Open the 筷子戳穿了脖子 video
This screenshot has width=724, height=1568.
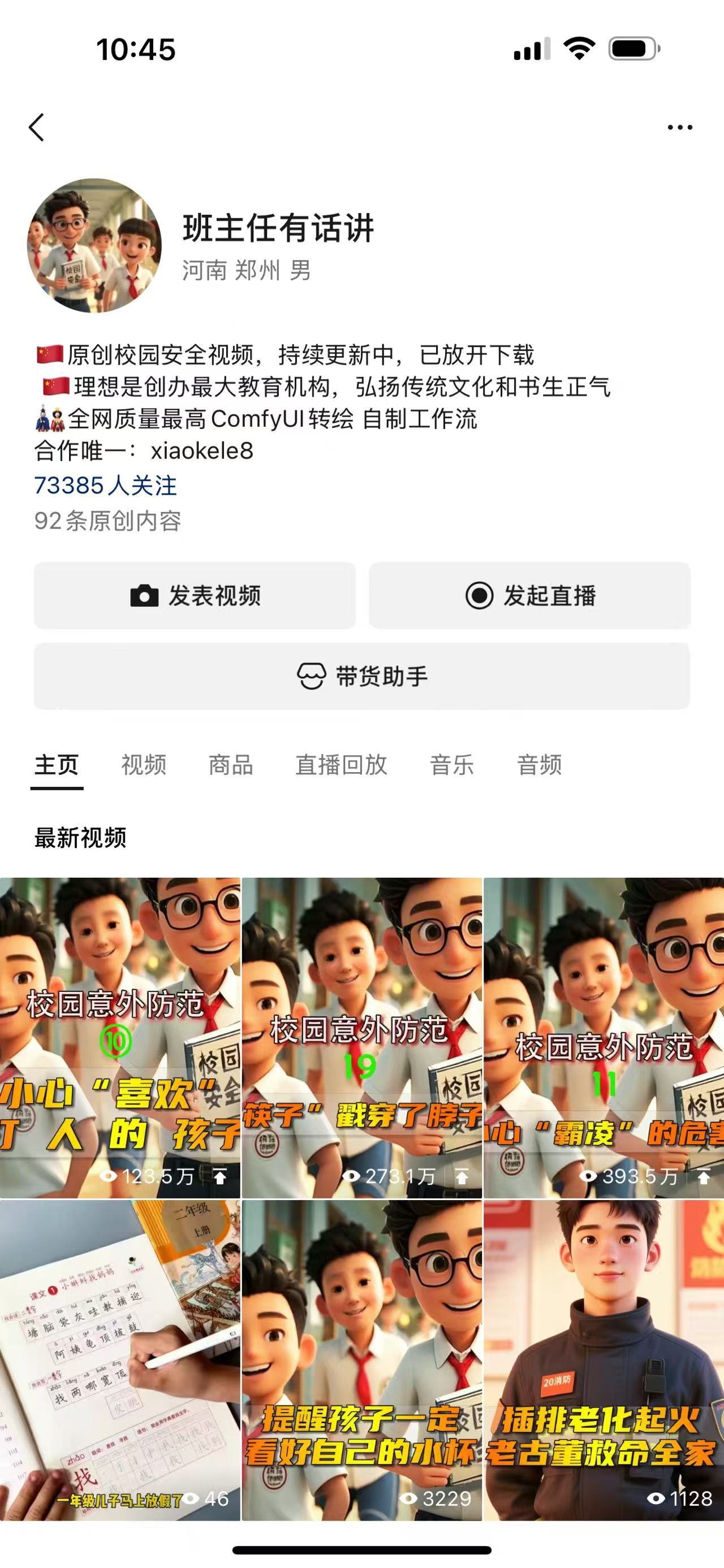[x=361, y=1037]
